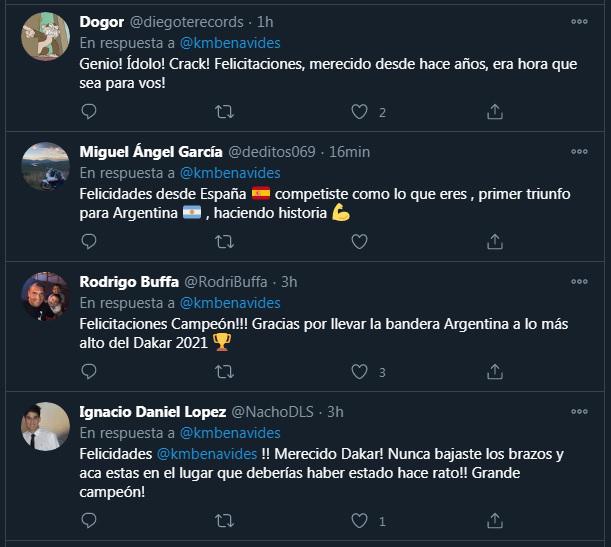Reply to Dogor's tweet
611x547 pixels.
(88, 112)
